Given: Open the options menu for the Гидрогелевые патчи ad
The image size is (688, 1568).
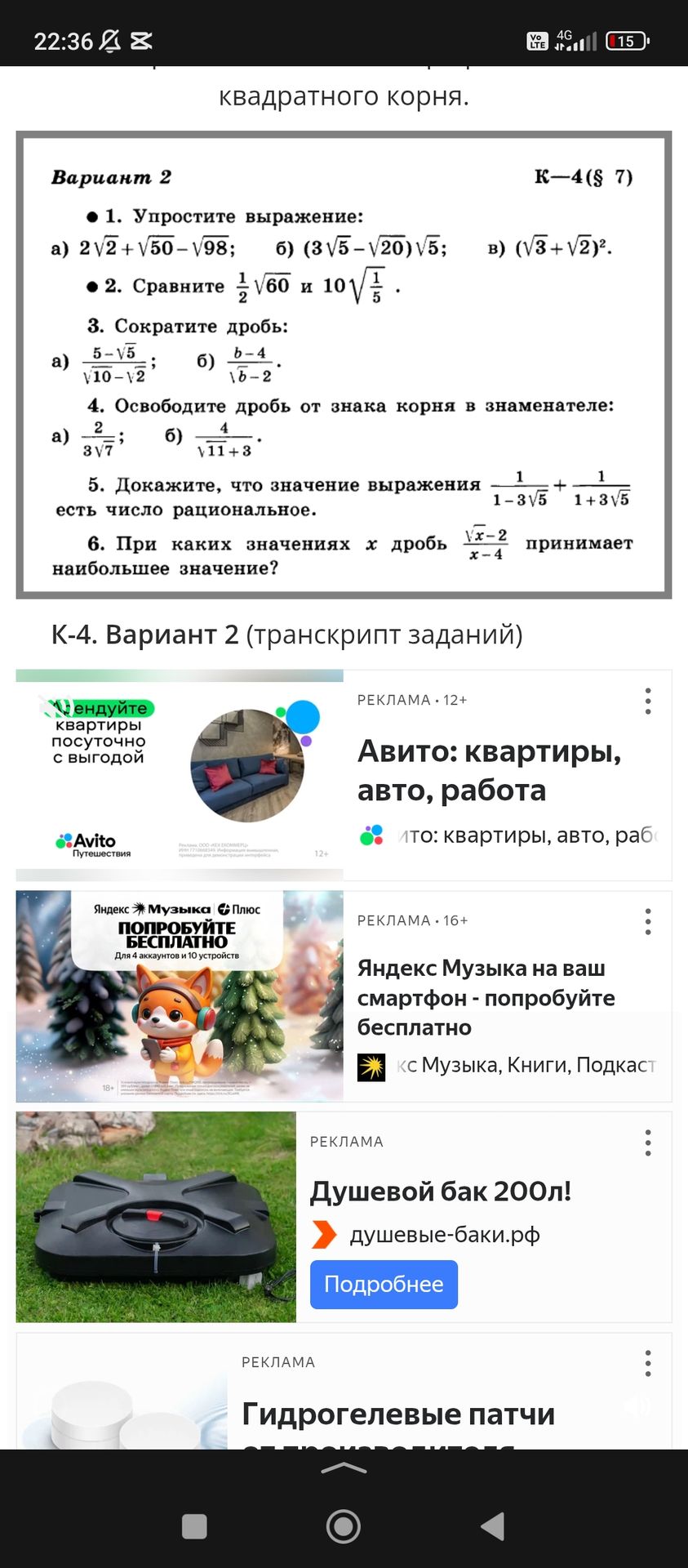Looking at the screenshot, I should coord(648,1363).
